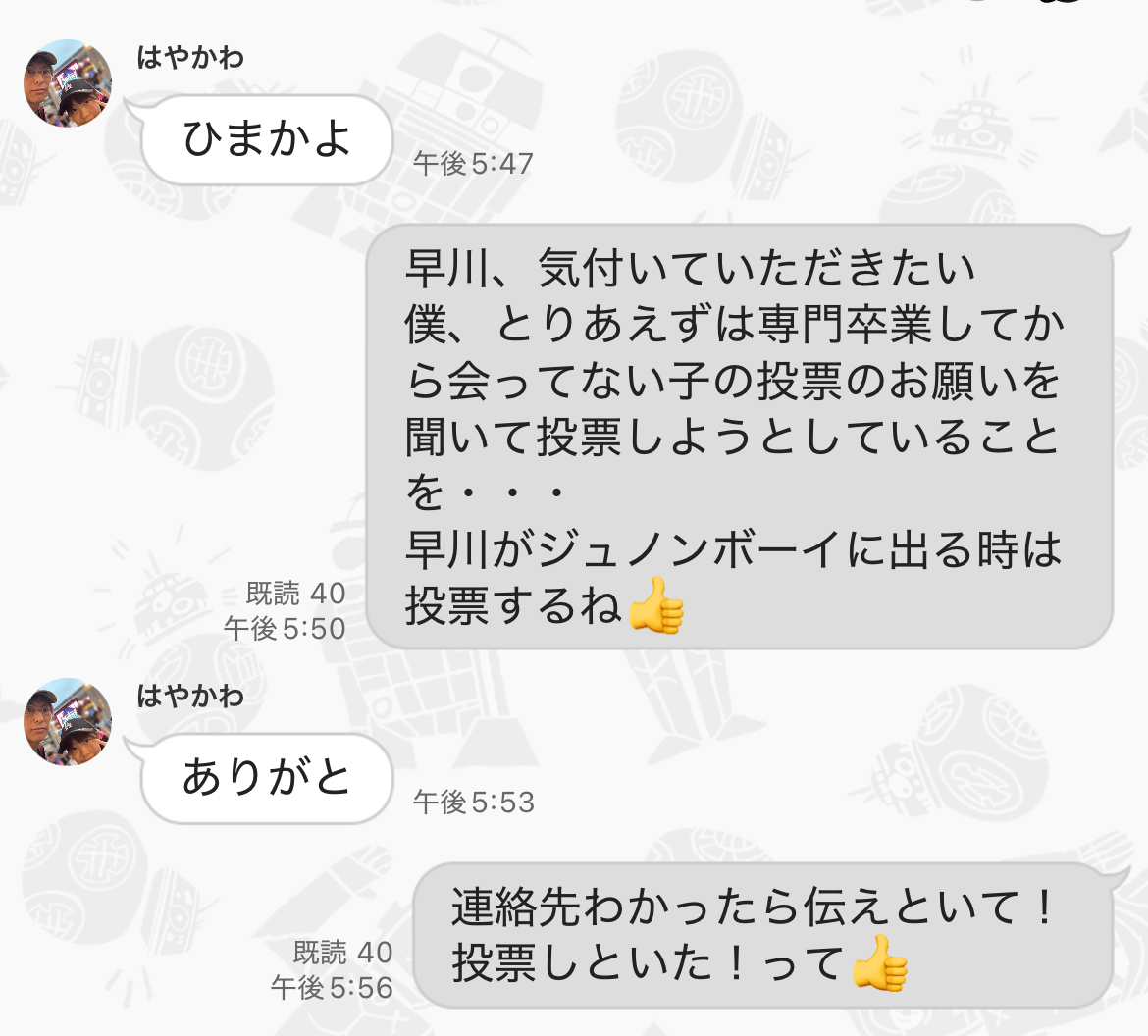This screenshot has height=1036, width=1148.
Task: Open はやかわ's avatar beside the ひまかよ message
Action: [68, 83]
